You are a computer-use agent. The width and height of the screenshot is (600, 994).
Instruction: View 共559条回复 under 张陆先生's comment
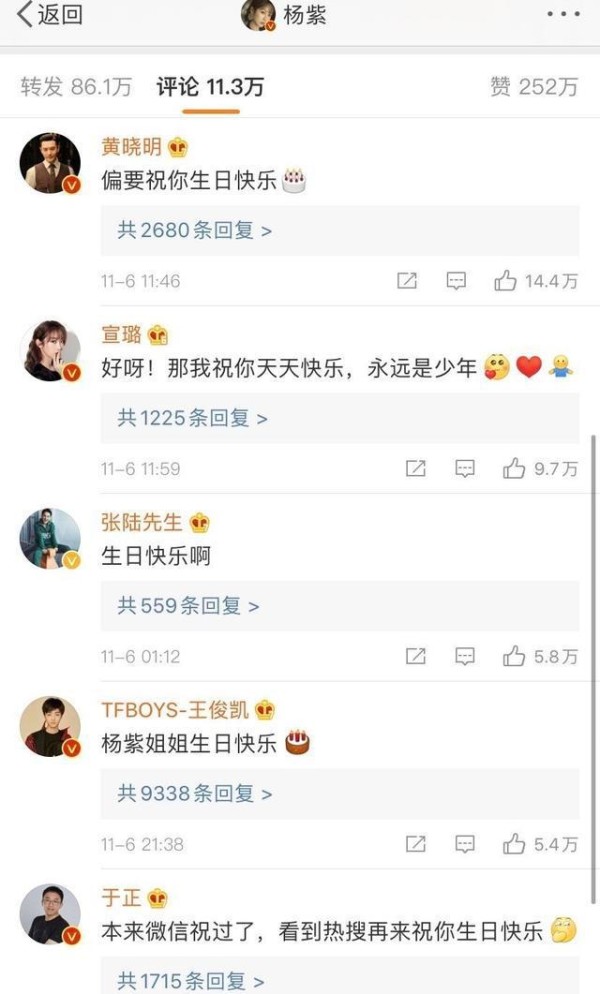(x=340, y=605)
